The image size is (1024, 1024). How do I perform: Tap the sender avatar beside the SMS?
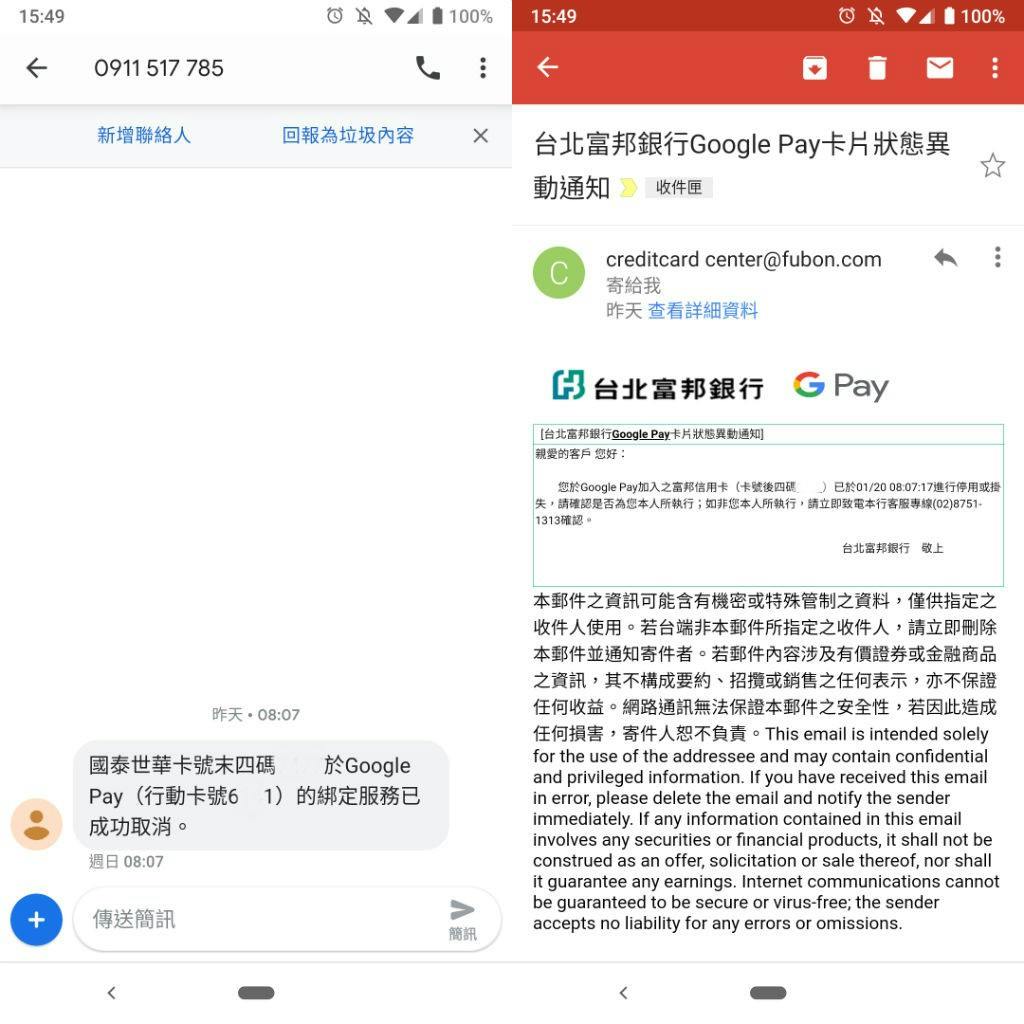[36, 824]
